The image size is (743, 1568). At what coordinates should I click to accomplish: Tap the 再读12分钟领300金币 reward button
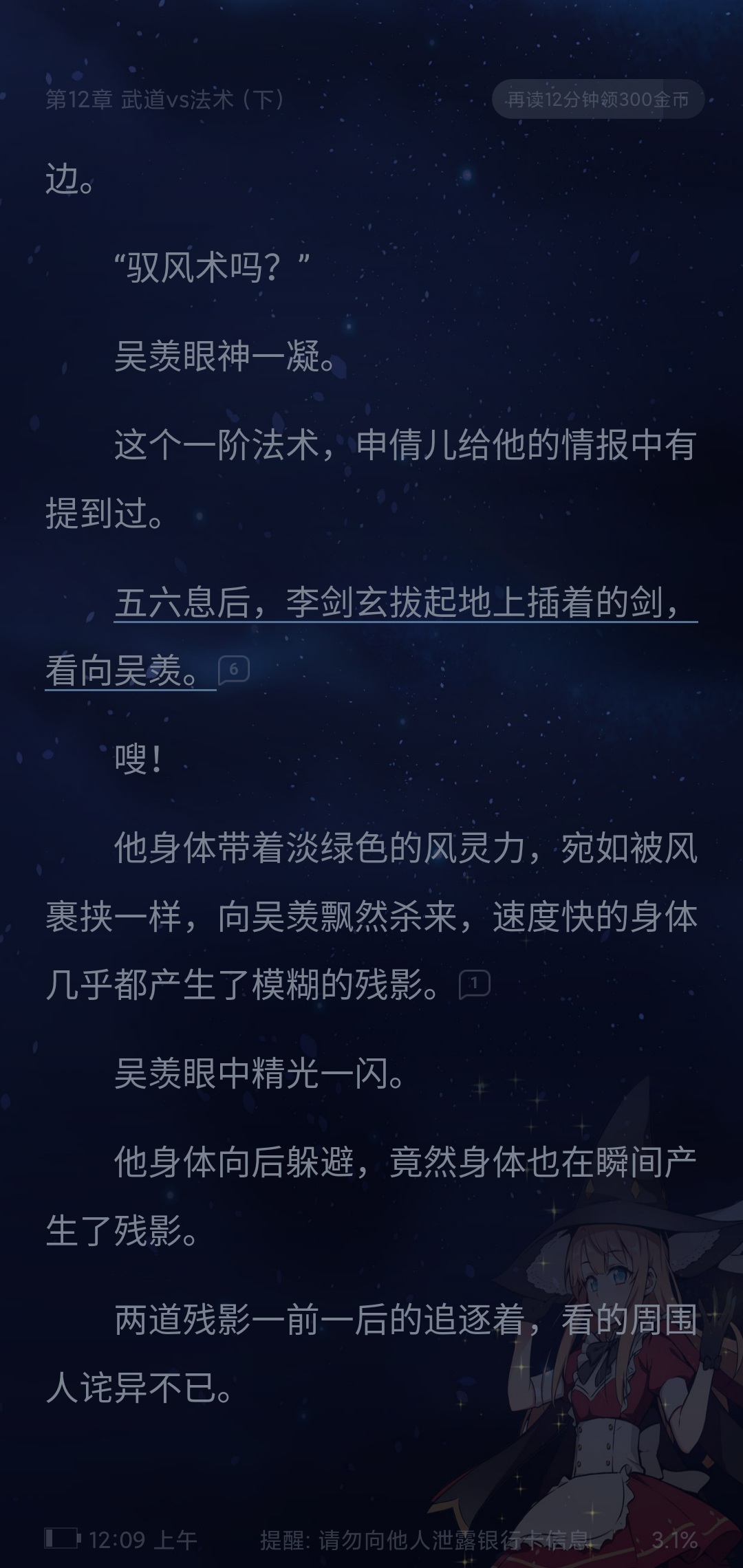point(598,100)
